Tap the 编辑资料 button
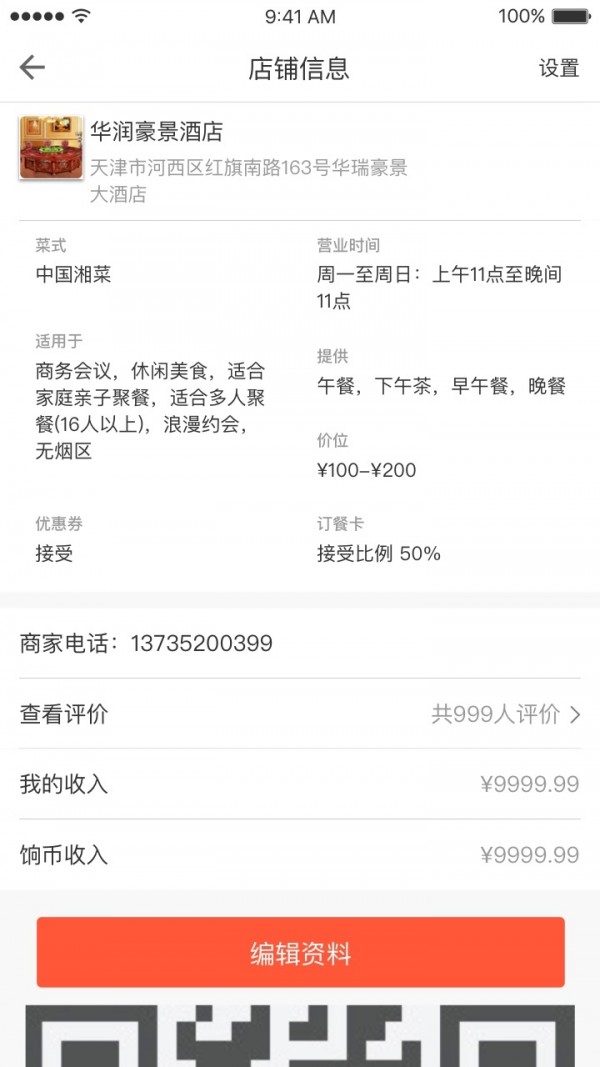600x1067 pixels. tap(300, 953)
